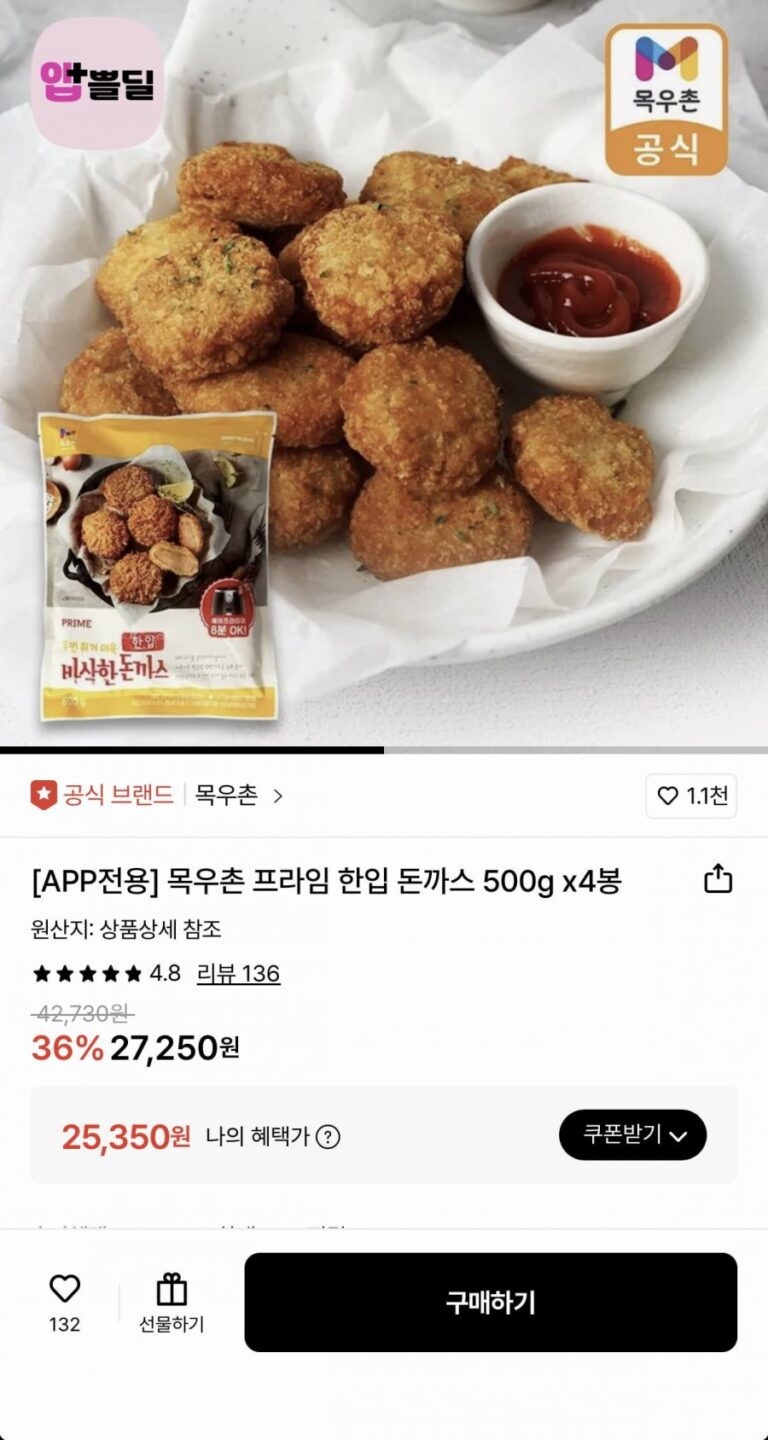Tap 구매하기 to buy now
The width and height of the screenshot is (768, 1440).
point(490,1302)
